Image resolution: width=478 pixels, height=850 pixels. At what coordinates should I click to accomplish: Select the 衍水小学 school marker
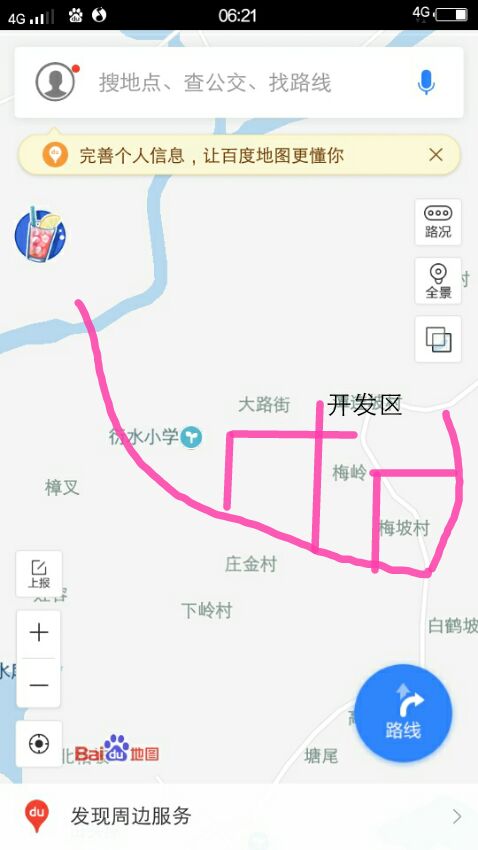tap(191, 436)
